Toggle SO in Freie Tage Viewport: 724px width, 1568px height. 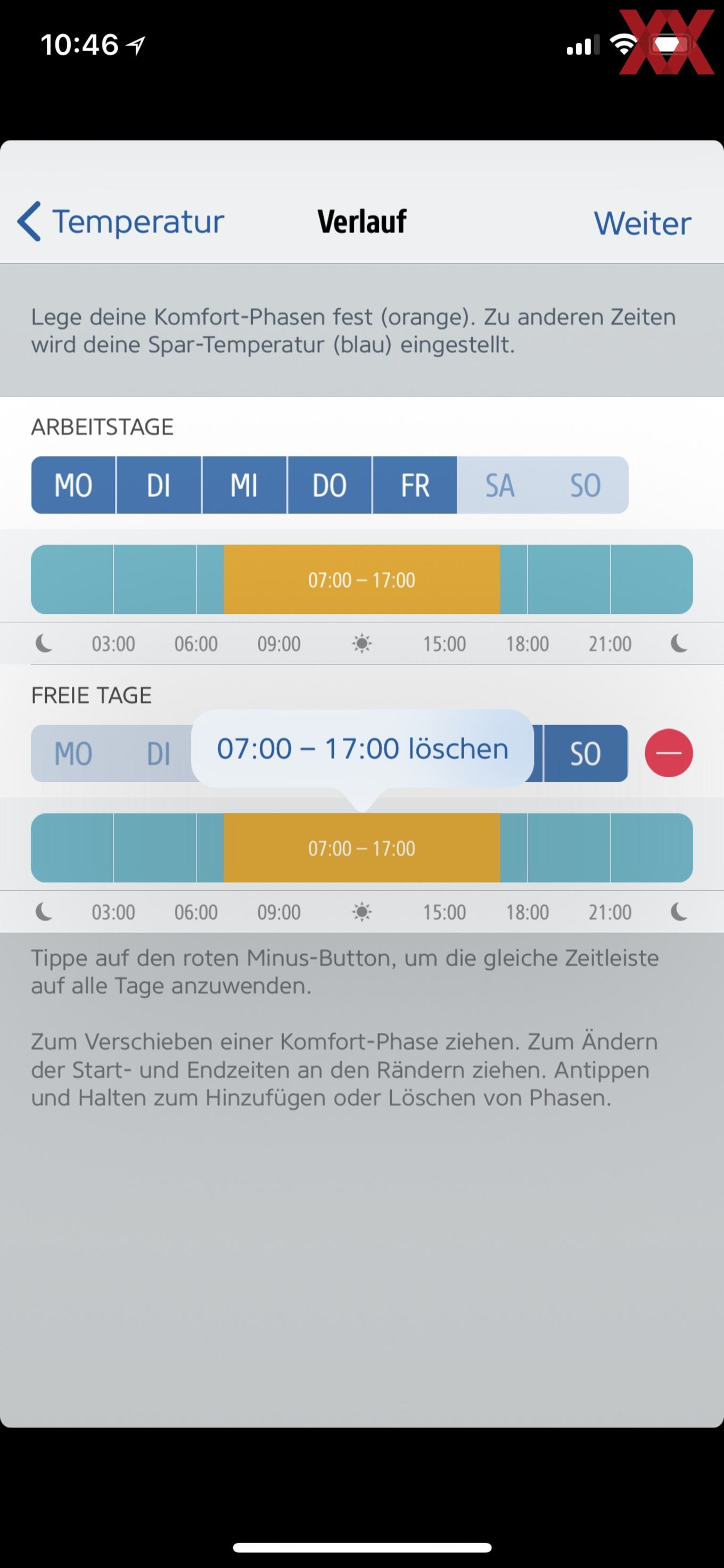click(585, 753)
